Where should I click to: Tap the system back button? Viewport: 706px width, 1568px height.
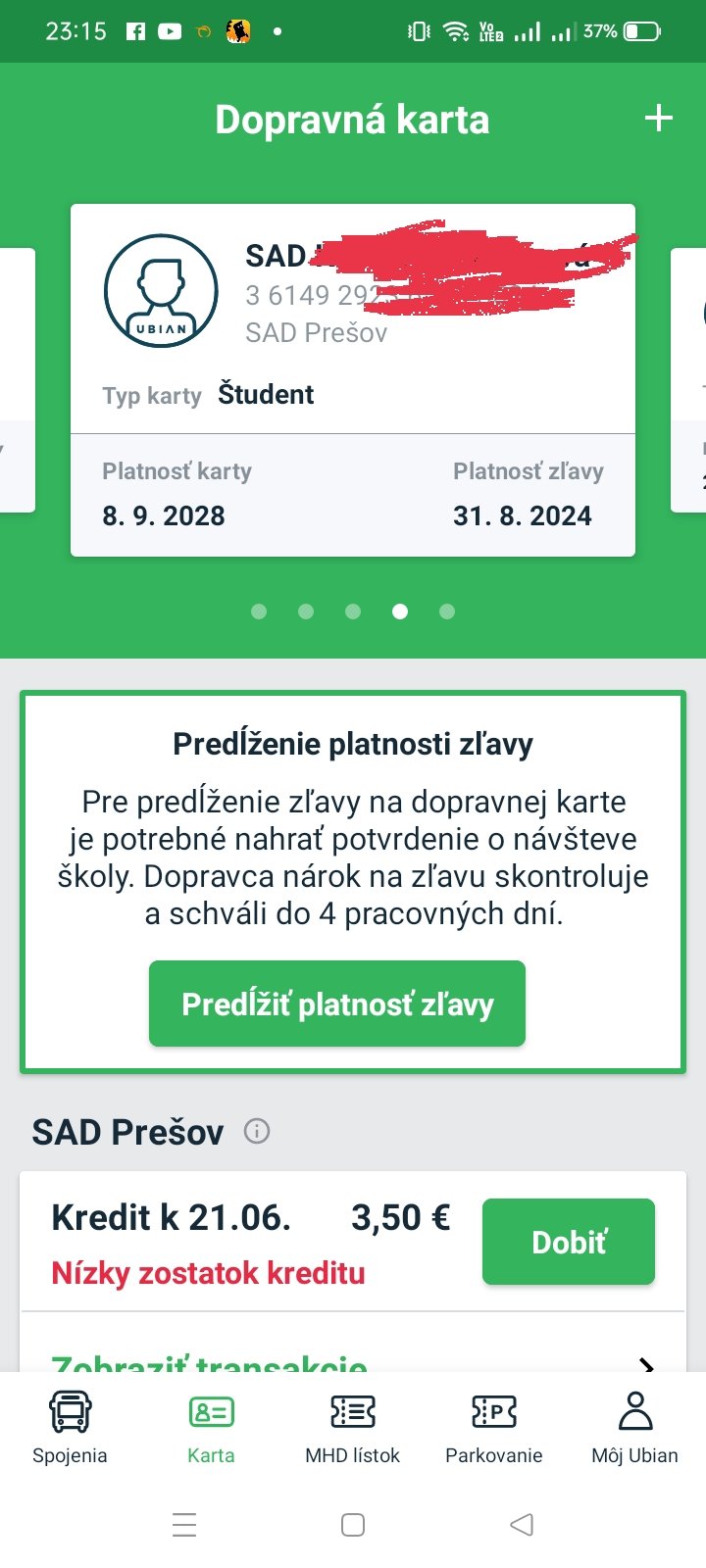522,1525
